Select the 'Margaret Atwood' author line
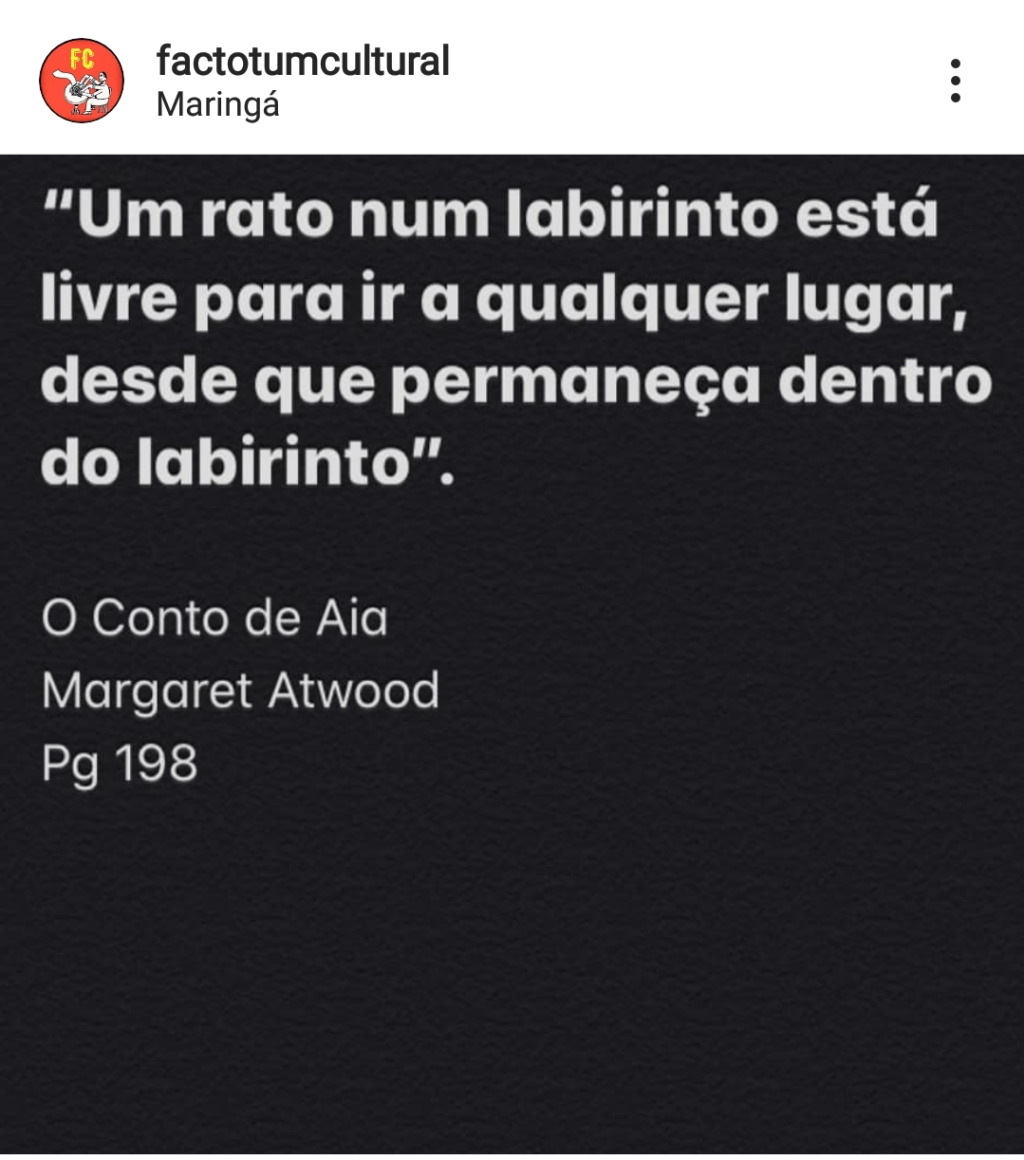The height and width of the screenshot is (1160, 1024). click(240, 689)
